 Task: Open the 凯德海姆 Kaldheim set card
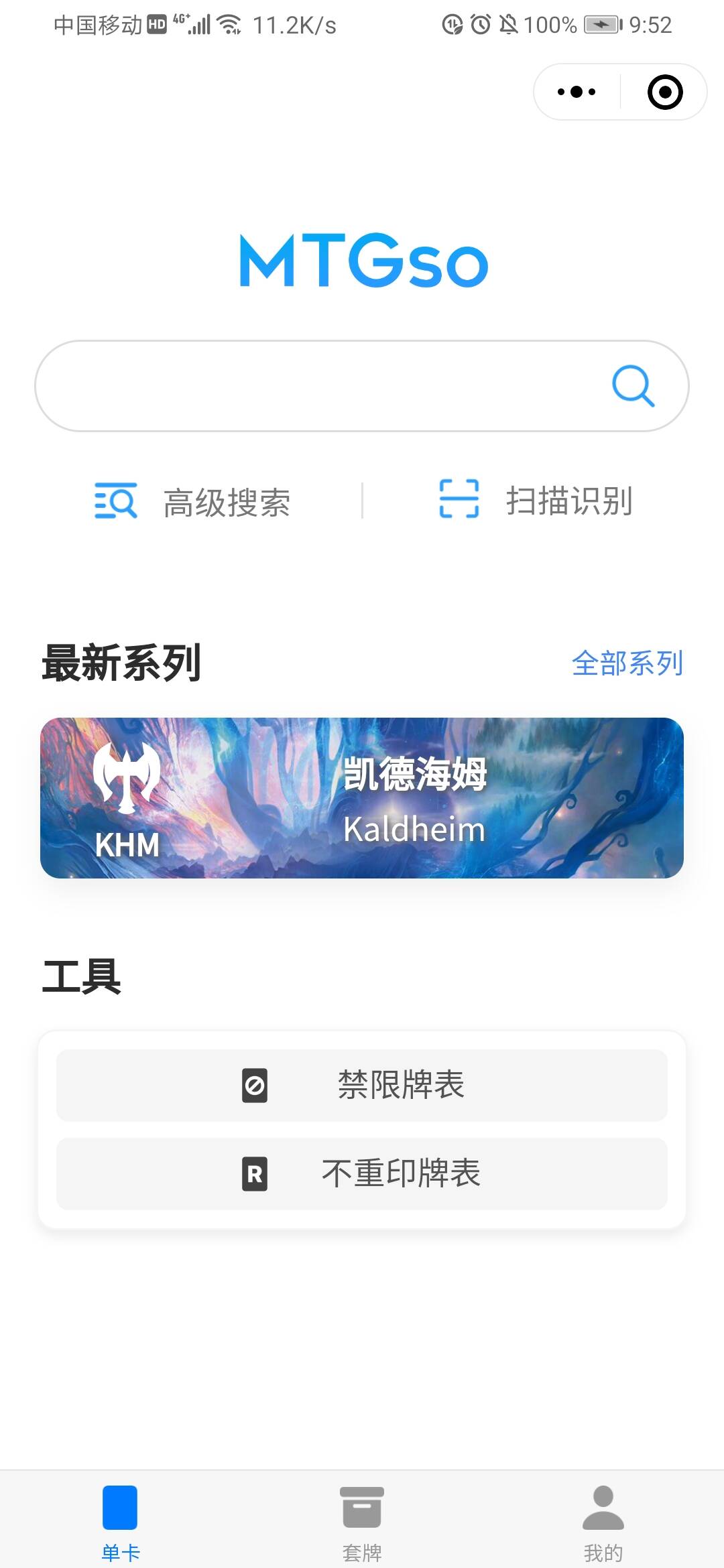(362, 797)
